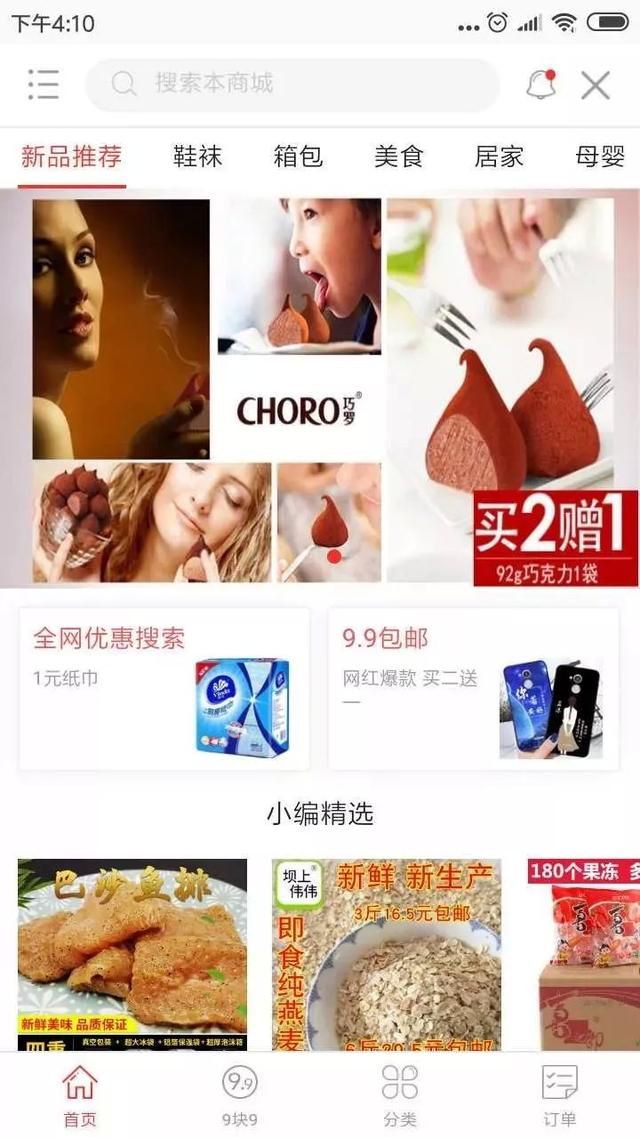View the 180个果冻 product
The height and width of the screenshot is (1138, 640).
point(584,953)
